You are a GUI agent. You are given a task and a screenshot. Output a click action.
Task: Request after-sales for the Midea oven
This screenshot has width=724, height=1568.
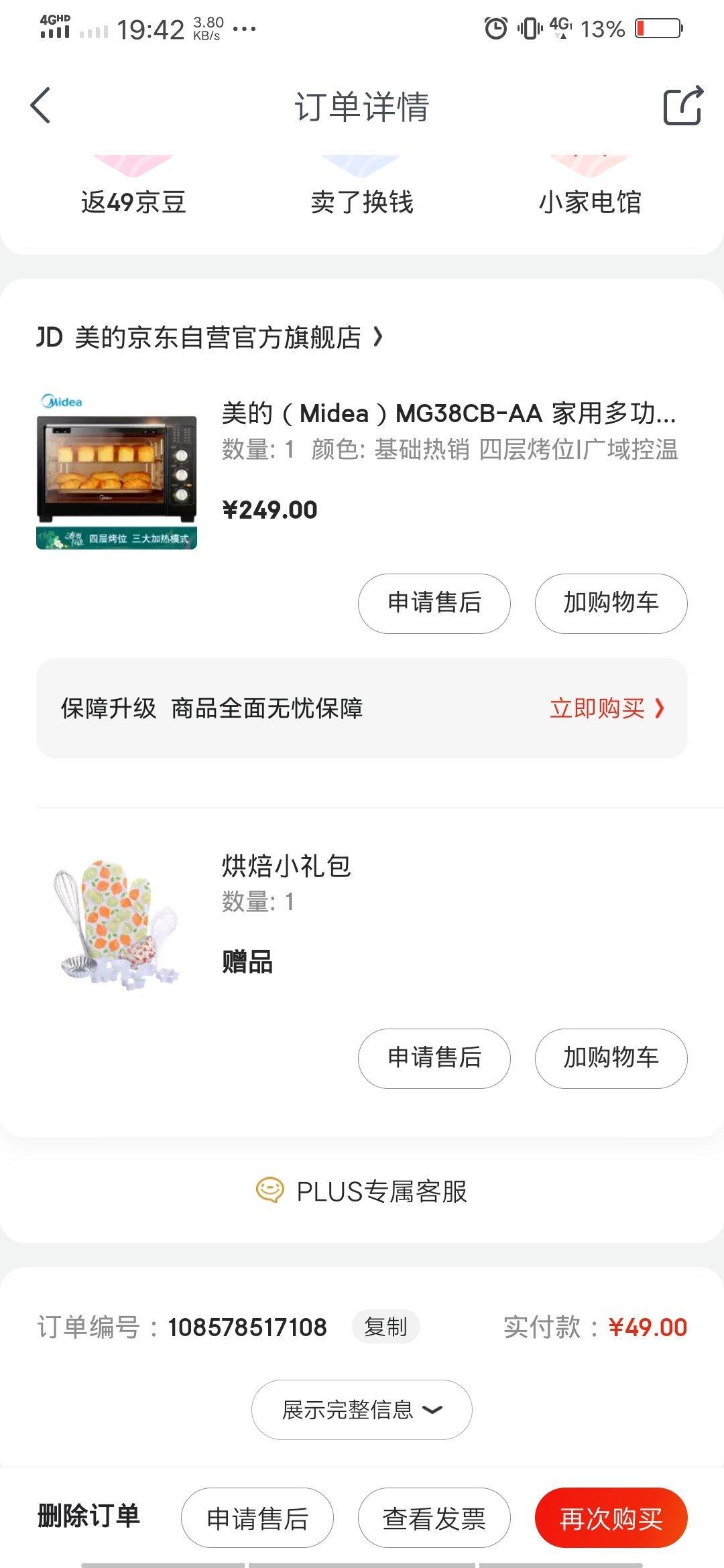(434, 603)
